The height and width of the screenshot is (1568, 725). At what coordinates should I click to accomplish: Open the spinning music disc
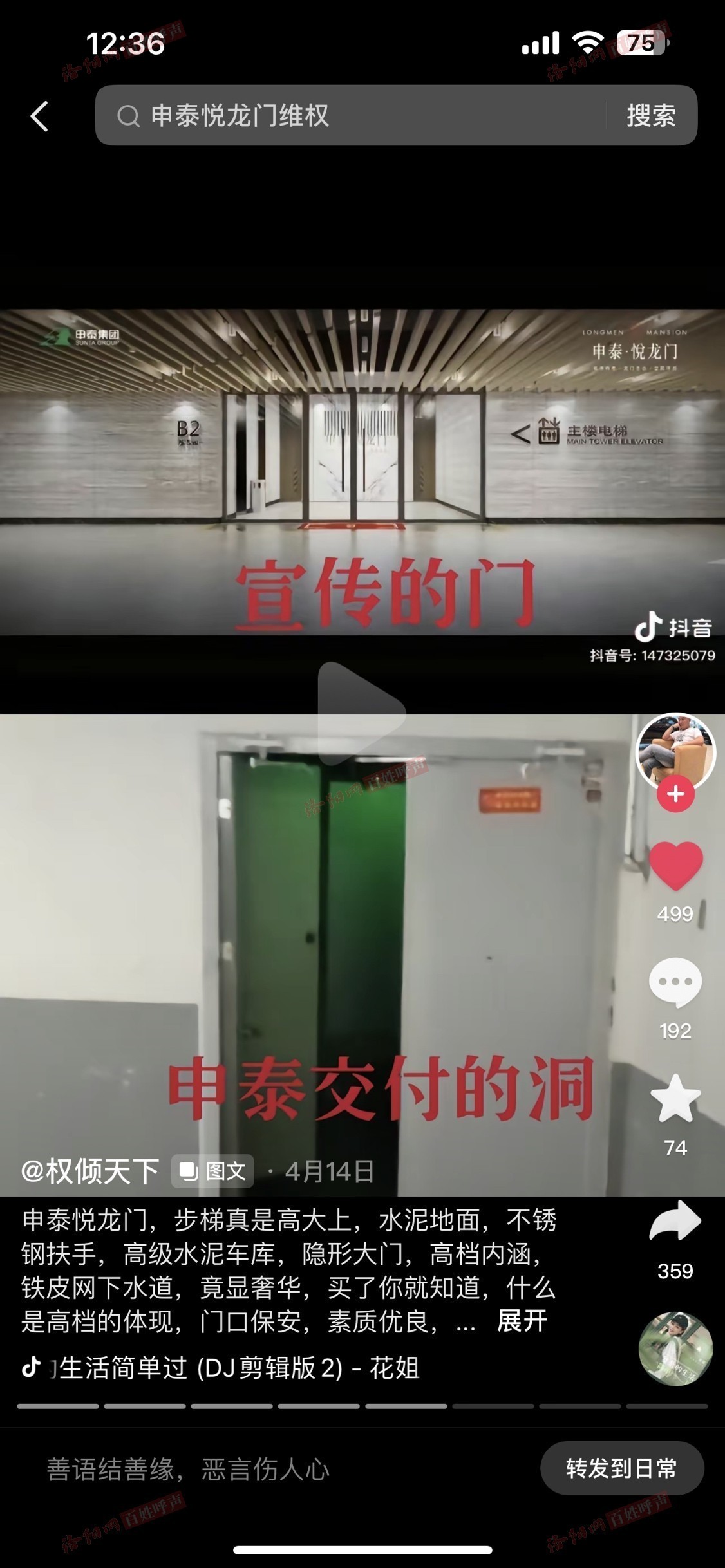[675, 1349]
